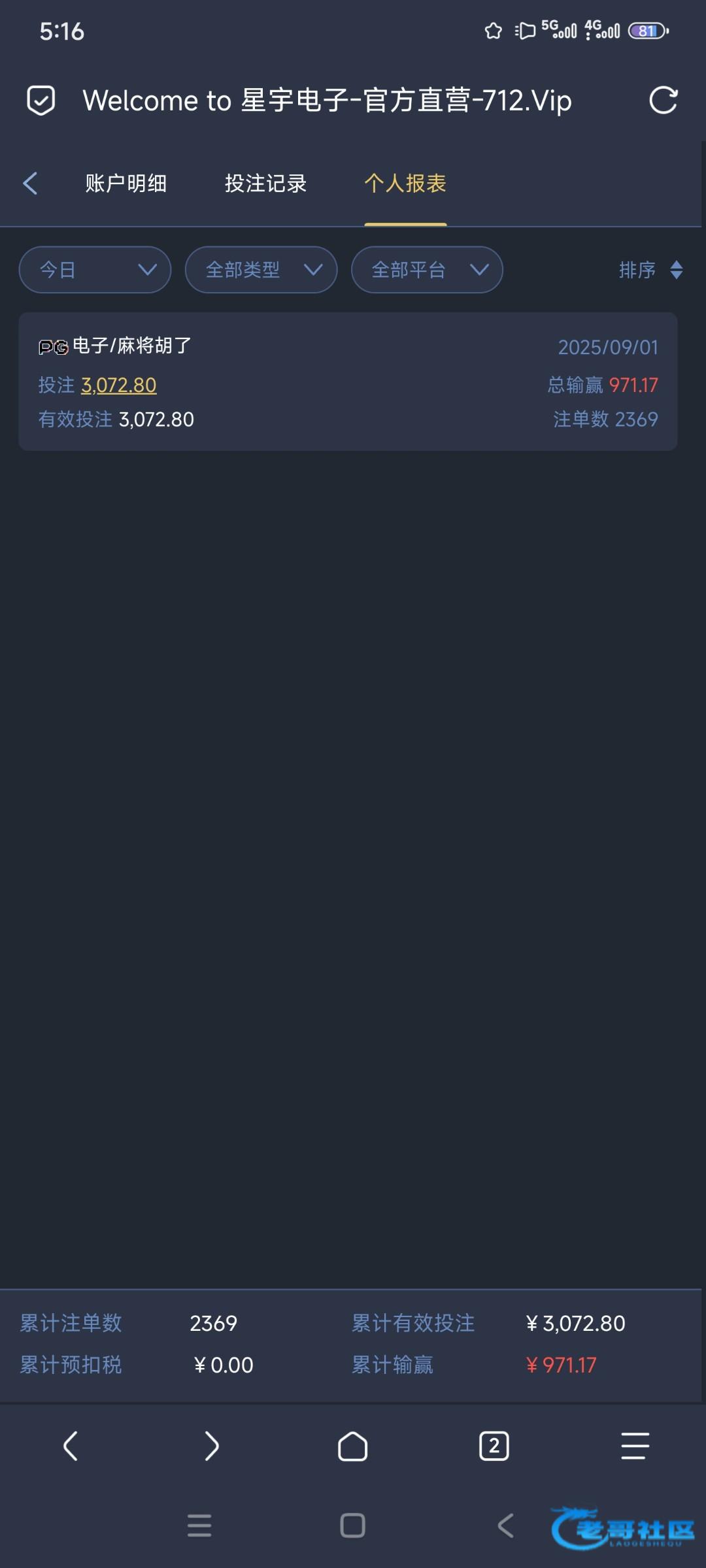Switch to the 账户明细 tab

point(126,184)
